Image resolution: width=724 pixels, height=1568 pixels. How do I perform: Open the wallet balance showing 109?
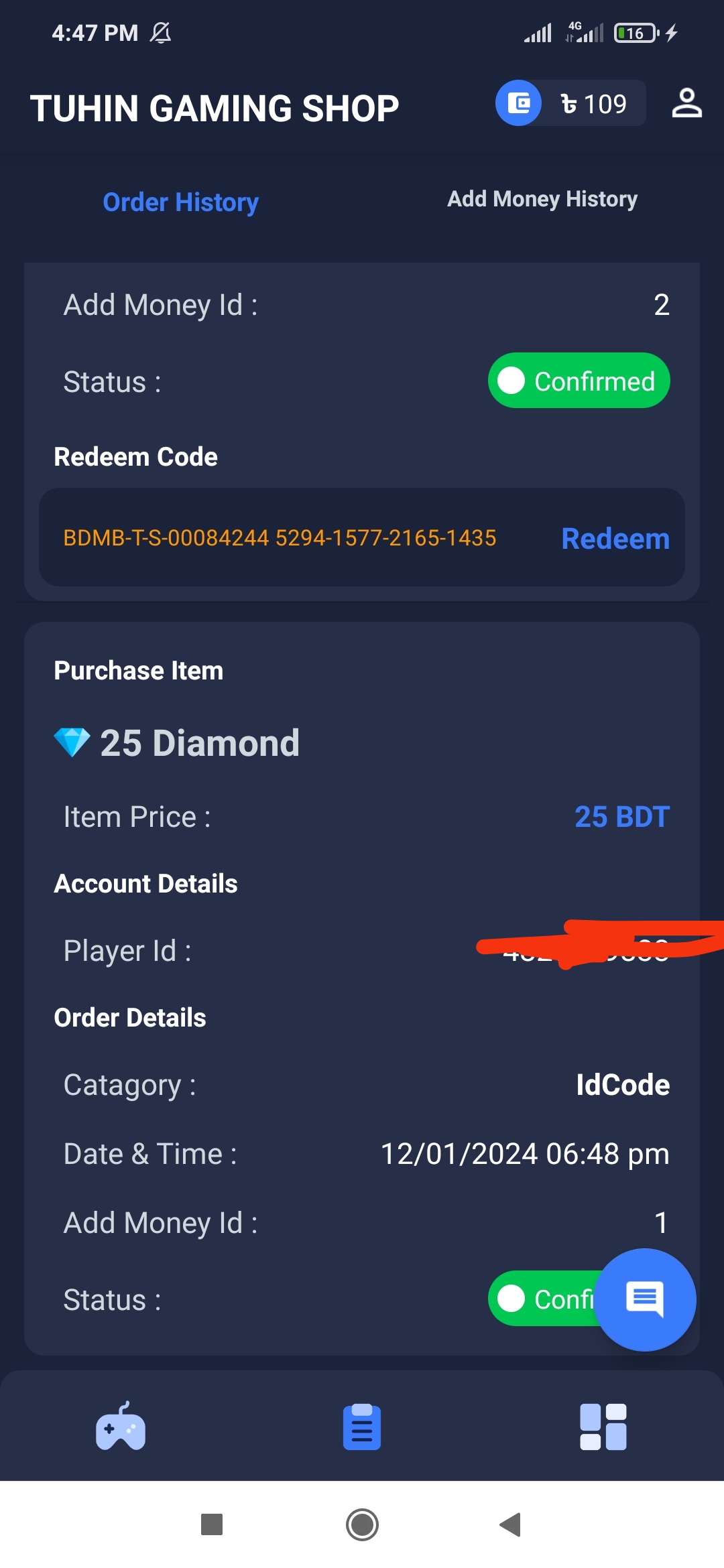(x=570, y=103)
